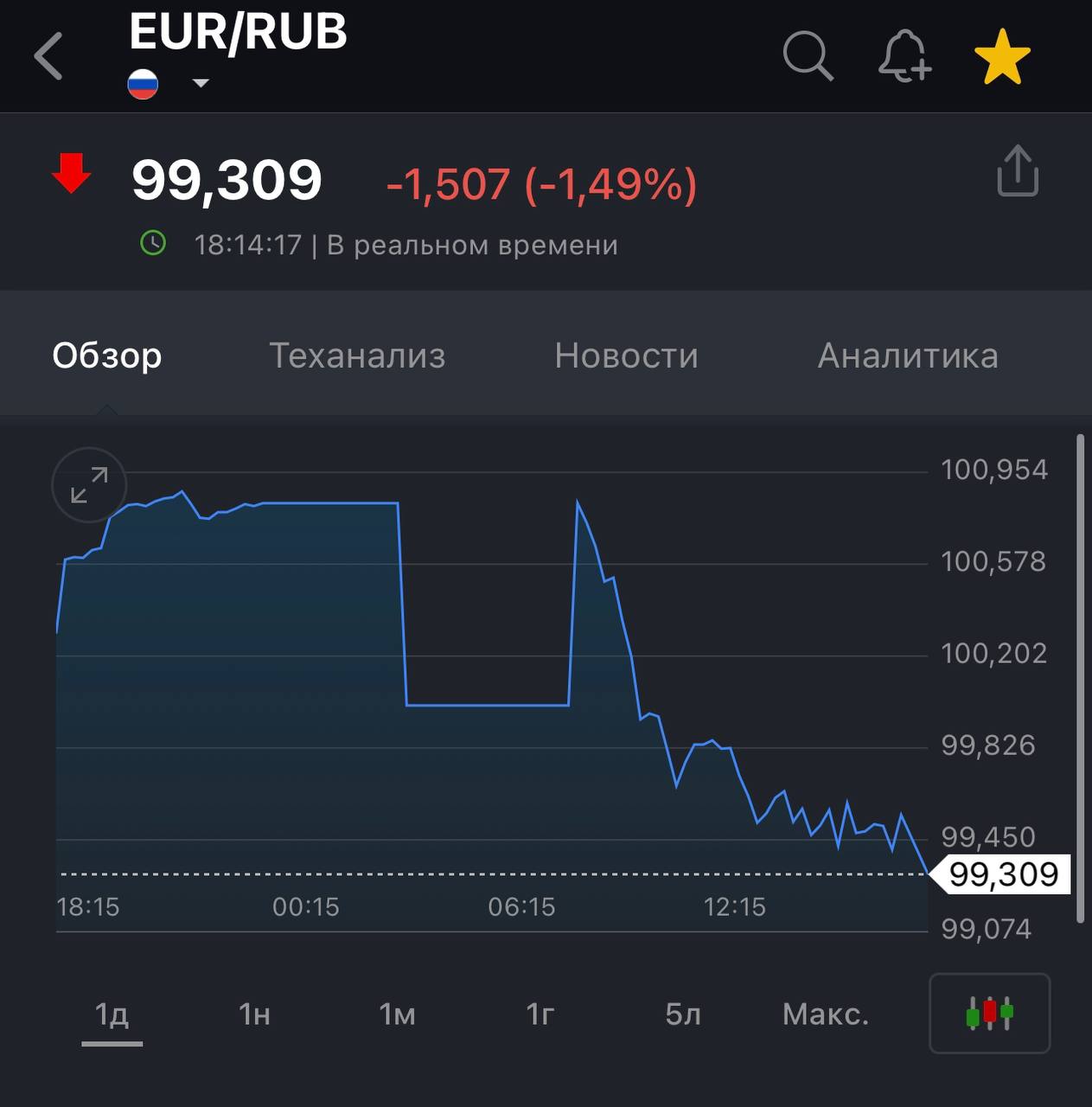Expand the exchange dropdown under EUR/RUB
Screen dimensions: 1092x1107
tap(201, 84)
